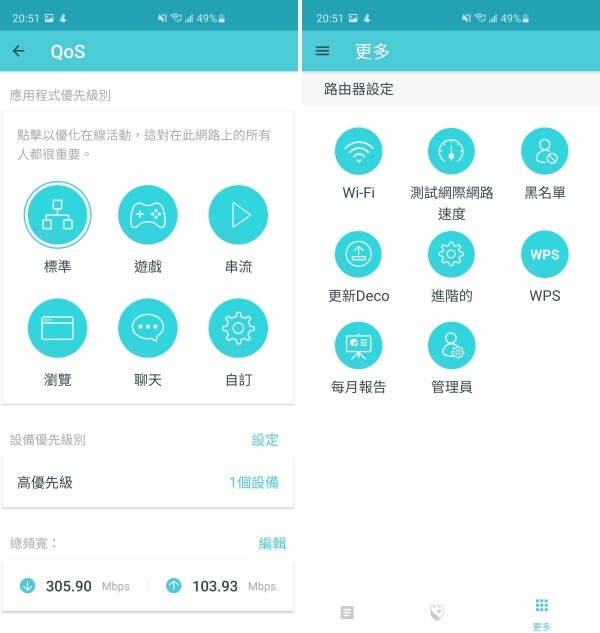This screenshot has height=633, width=600.
Task: Select the 標準 priority mode
Action: coord(57,215)
